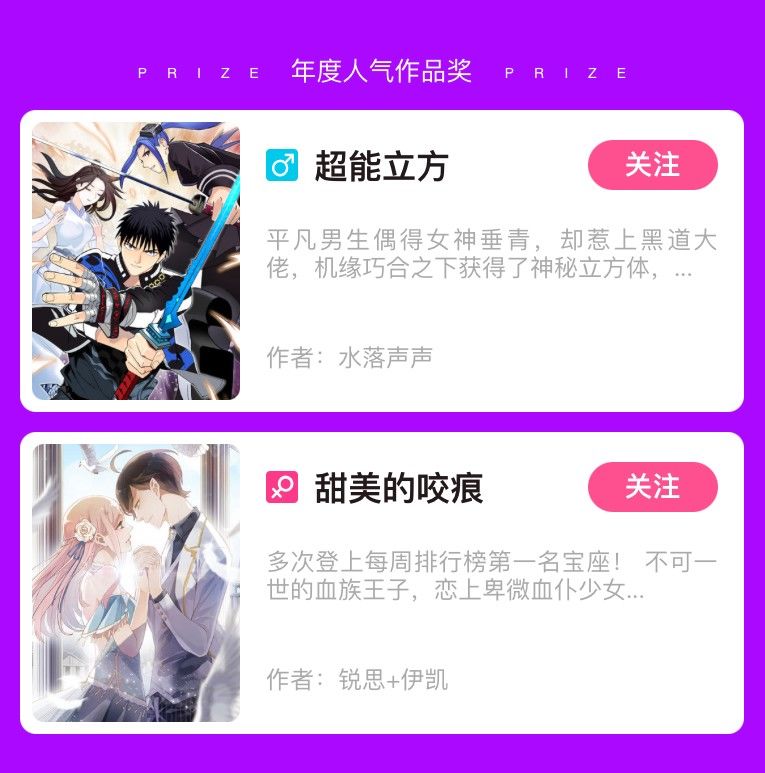765x773 pixels.
Task: Click the pink female gender icon beside 甜美的咬痕
Action: 281,487
